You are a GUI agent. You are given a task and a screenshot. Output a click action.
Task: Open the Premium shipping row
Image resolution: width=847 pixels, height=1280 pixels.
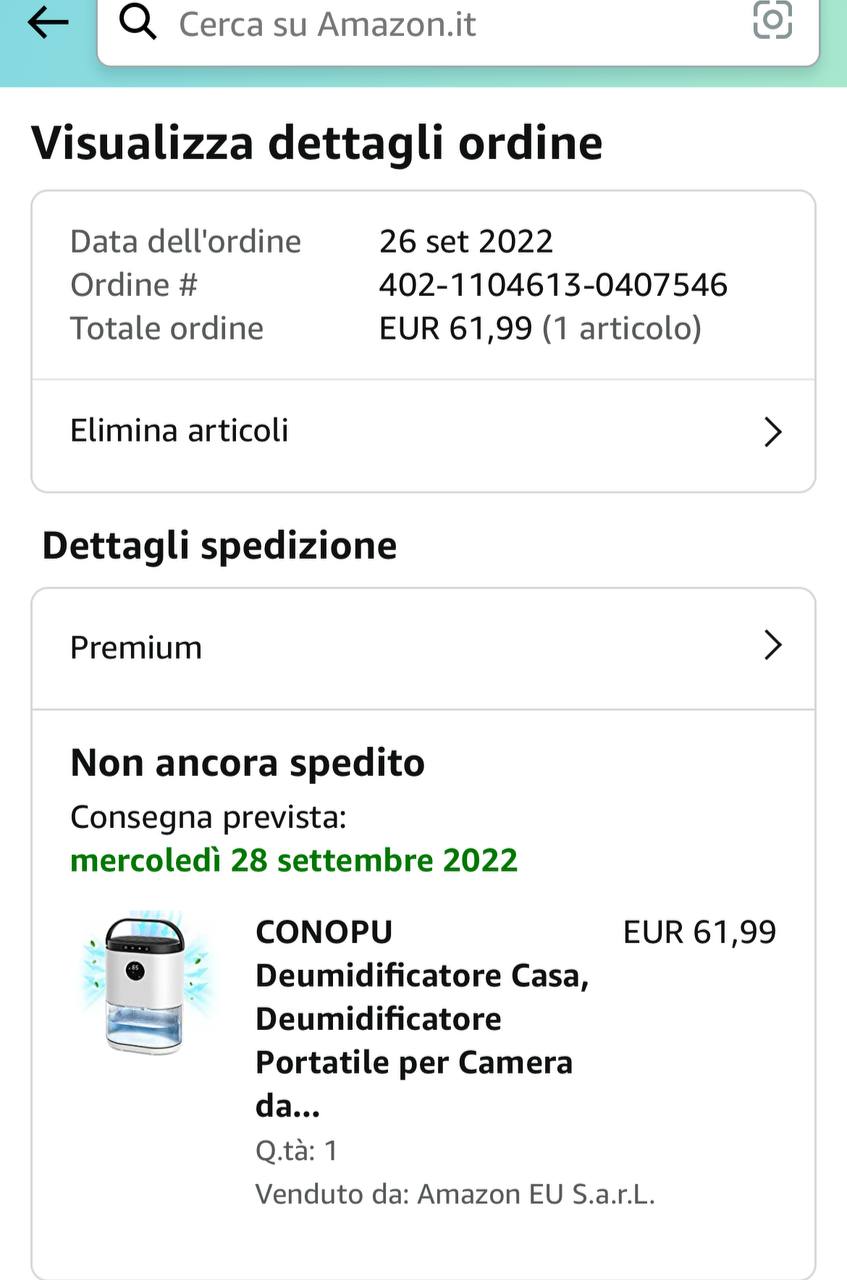pos(423,648)
